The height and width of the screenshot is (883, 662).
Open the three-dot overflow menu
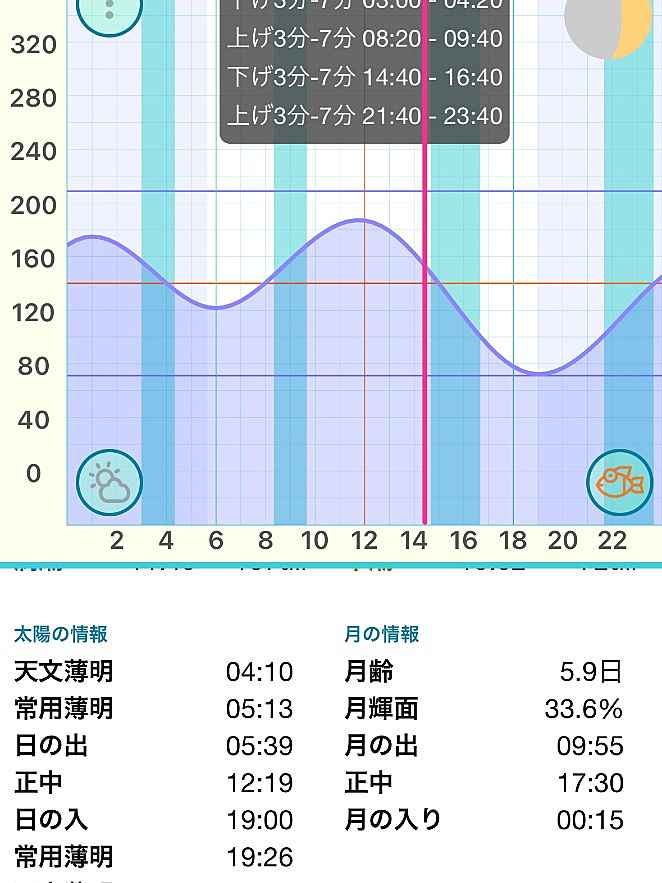[x=109, y=10]
